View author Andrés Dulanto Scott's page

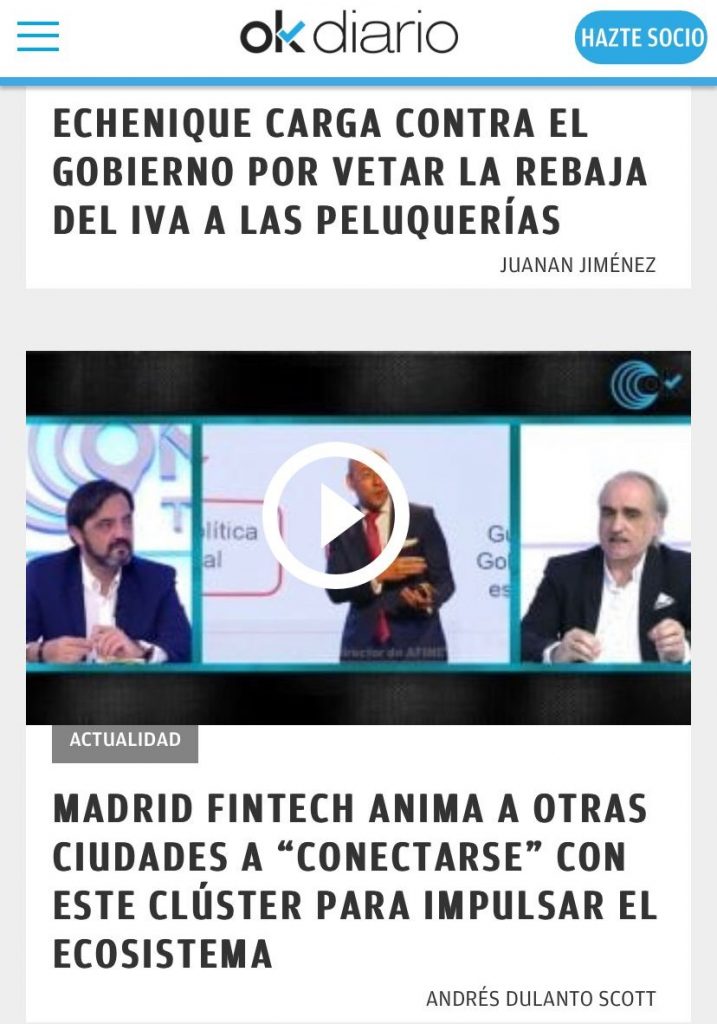click(x=540, y=998)
